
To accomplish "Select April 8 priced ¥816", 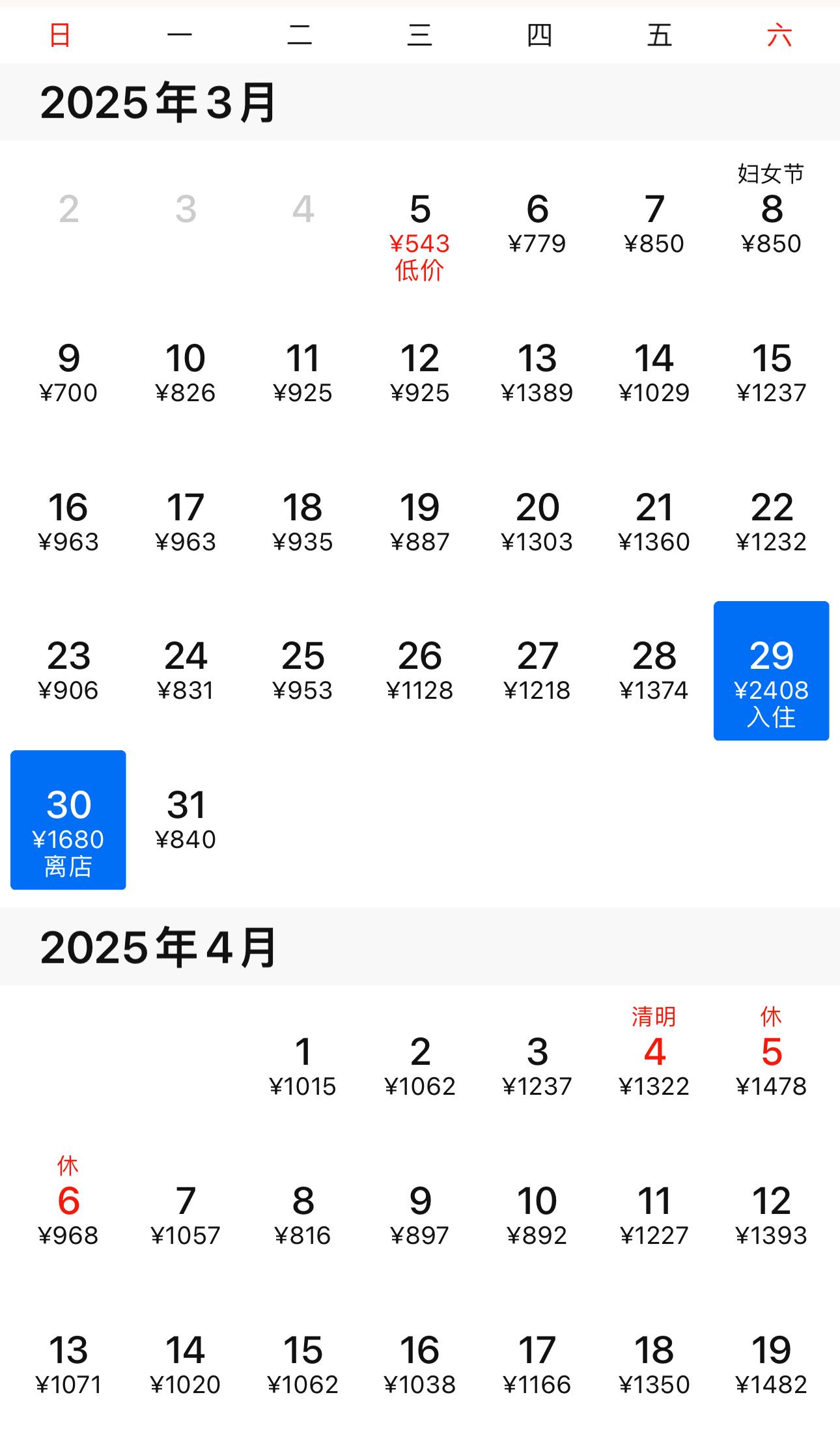I will point(303,1215).
